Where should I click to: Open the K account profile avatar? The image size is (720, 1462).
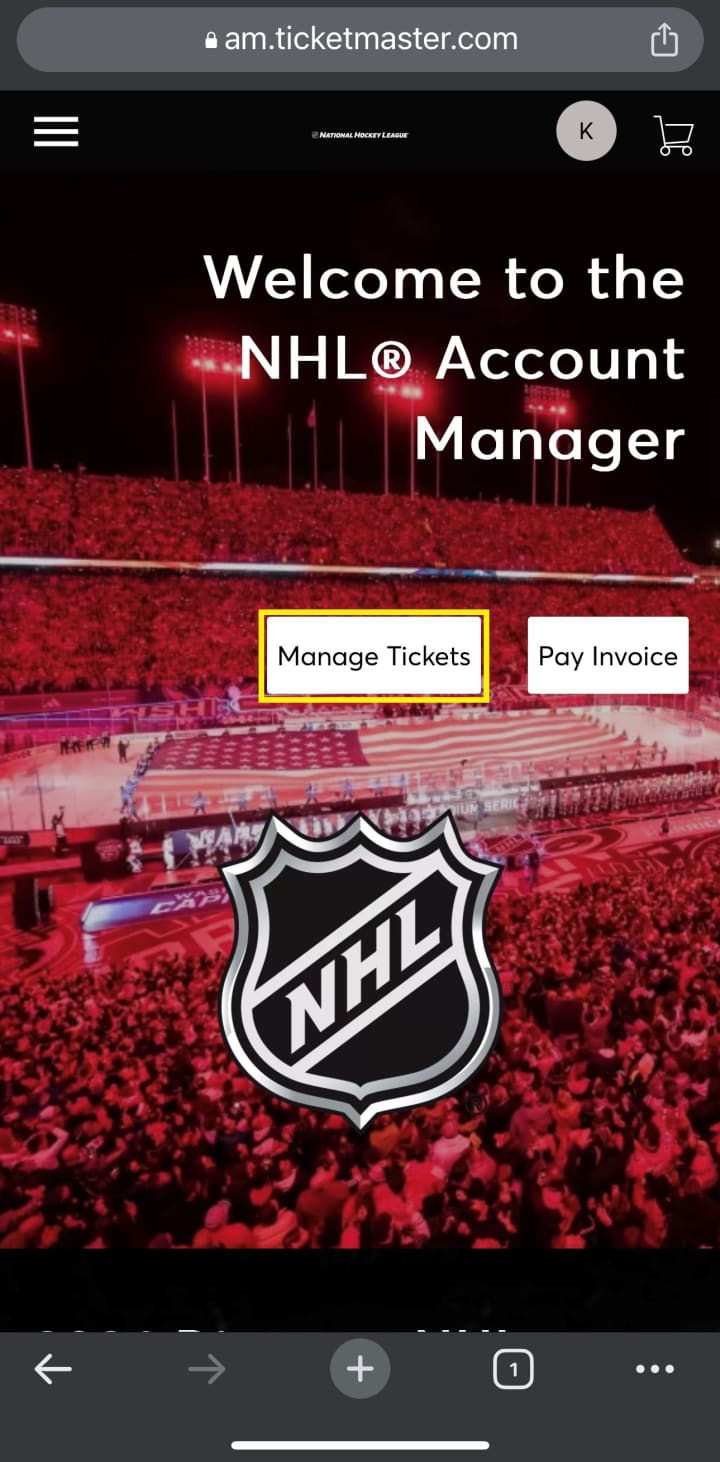point(586,131)
